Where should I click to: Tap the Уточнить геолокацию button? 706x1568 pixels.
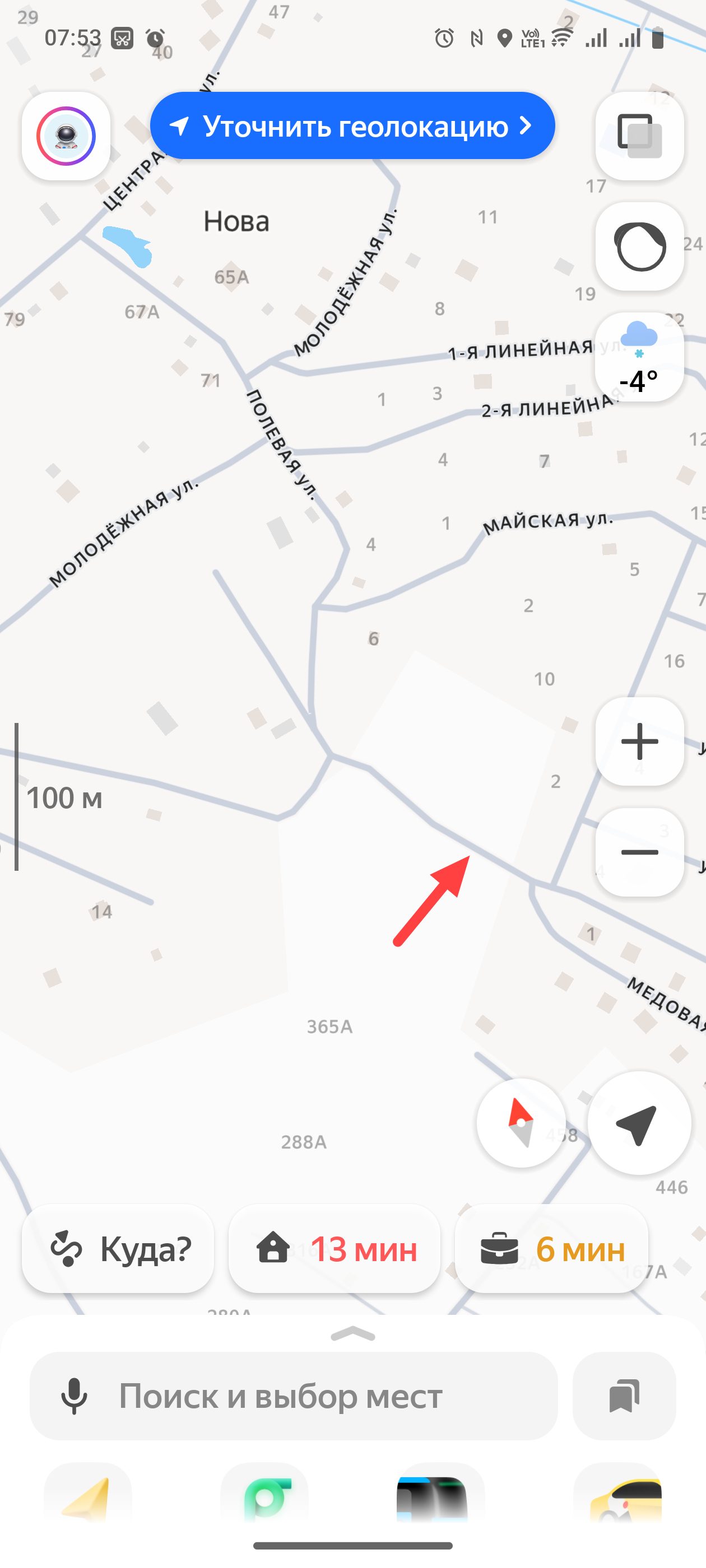[x=352, y=126]
